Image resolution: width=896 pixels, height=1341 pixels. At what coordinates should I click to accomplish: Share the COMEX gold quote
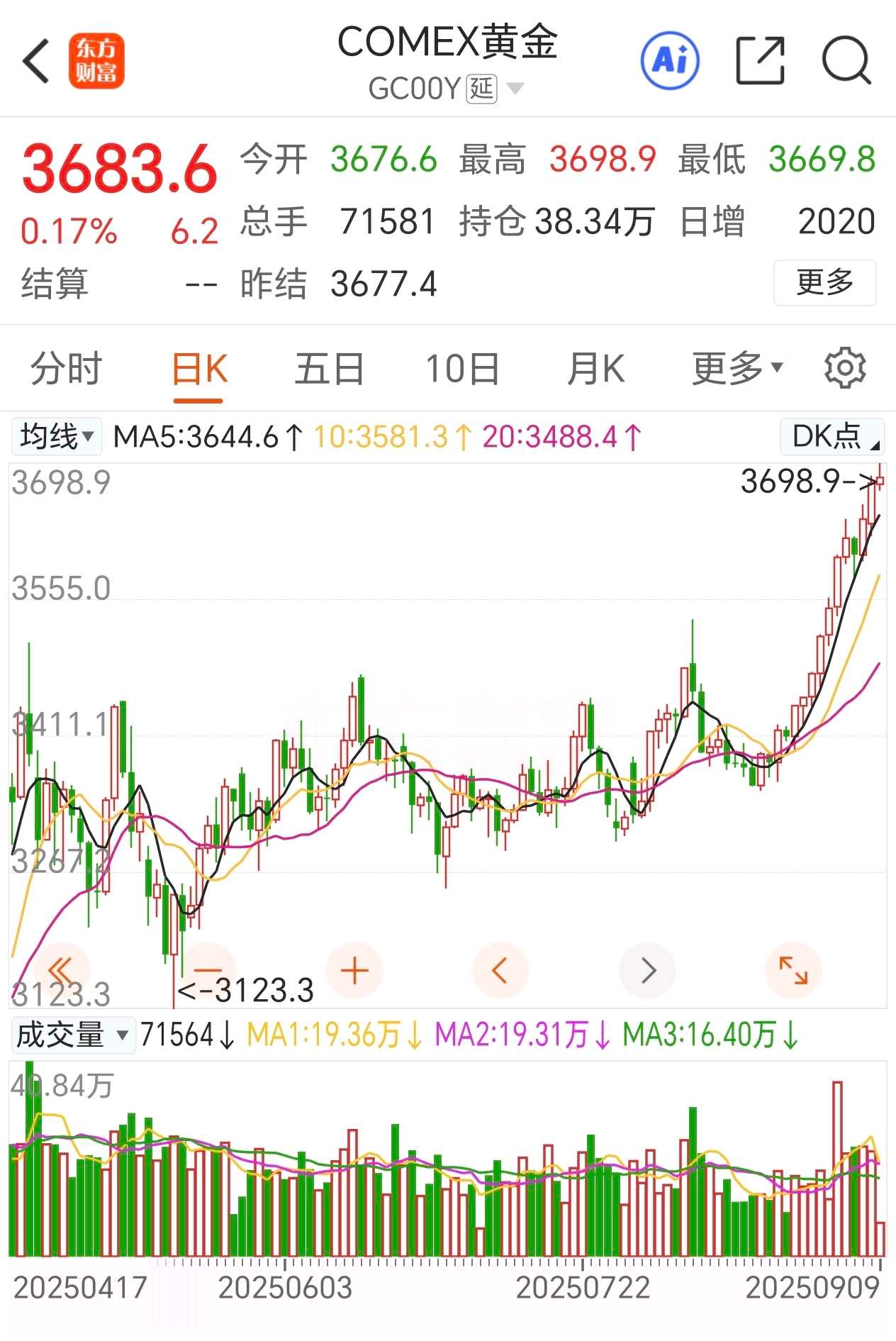pyautogui.click(x=760, y=61)
